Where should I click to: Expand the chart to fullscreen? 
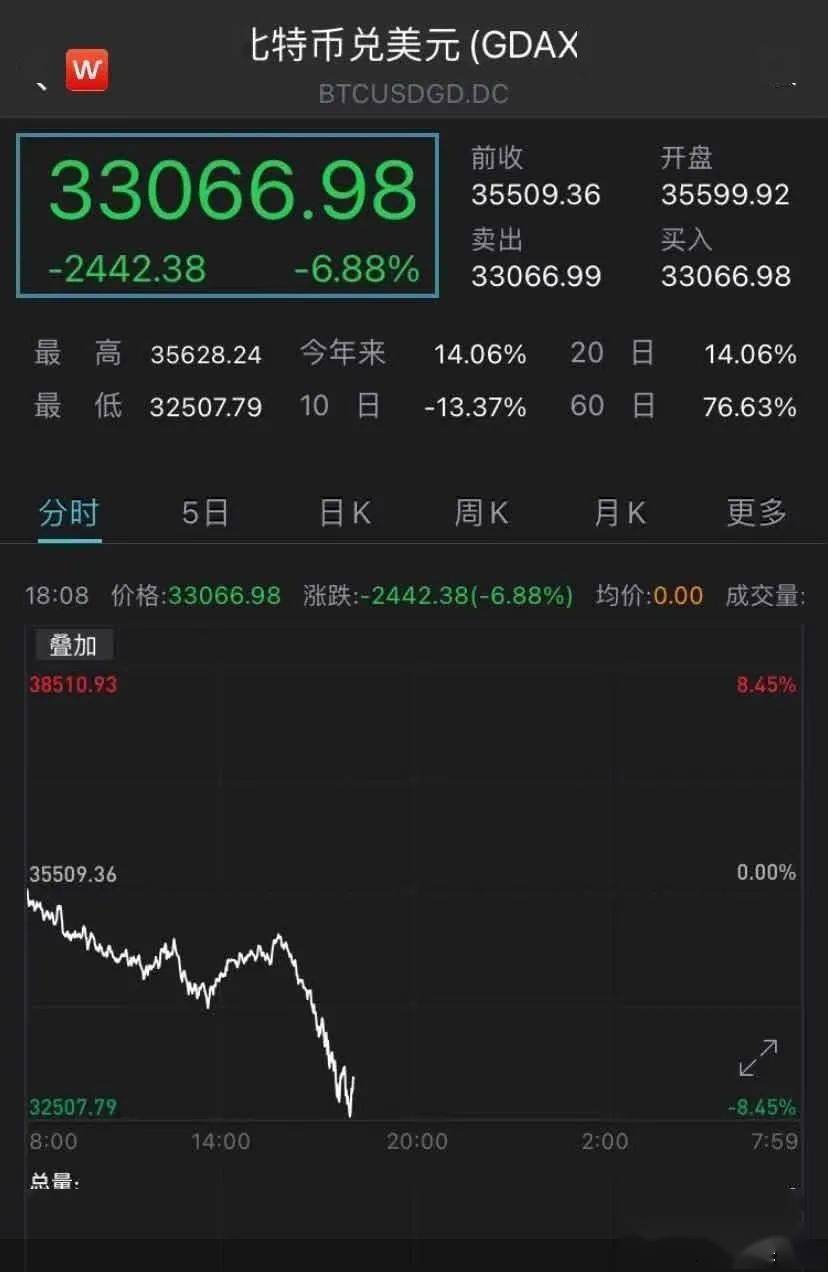[x=758, y=1058]
